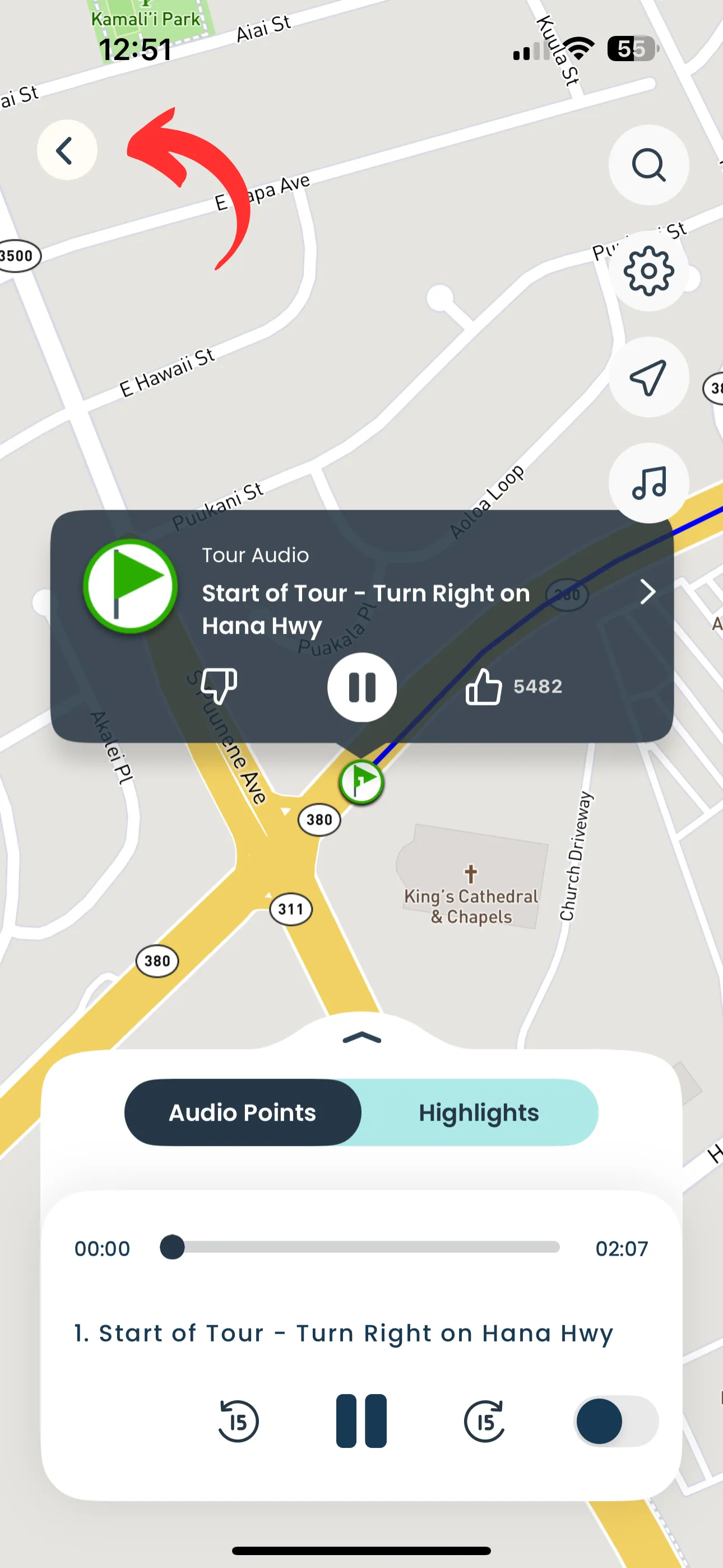Collapse the bottom panel using the upward chevron
The height and width of the screenshot is (1568, 723).
coord(361,1037)
